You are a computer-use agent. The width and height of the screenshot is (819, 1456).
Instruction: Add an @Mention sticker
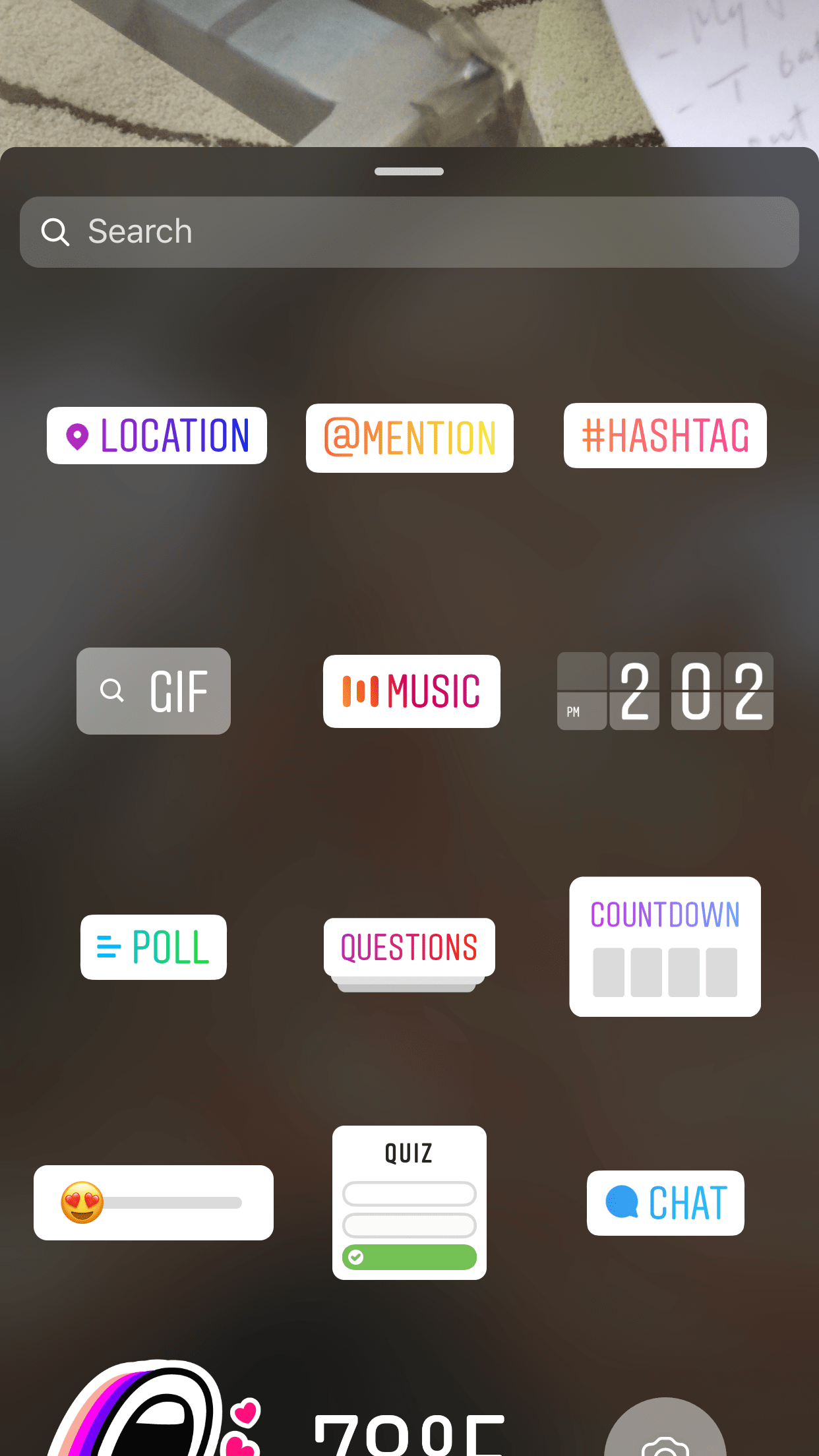click(x=409, y=437)
